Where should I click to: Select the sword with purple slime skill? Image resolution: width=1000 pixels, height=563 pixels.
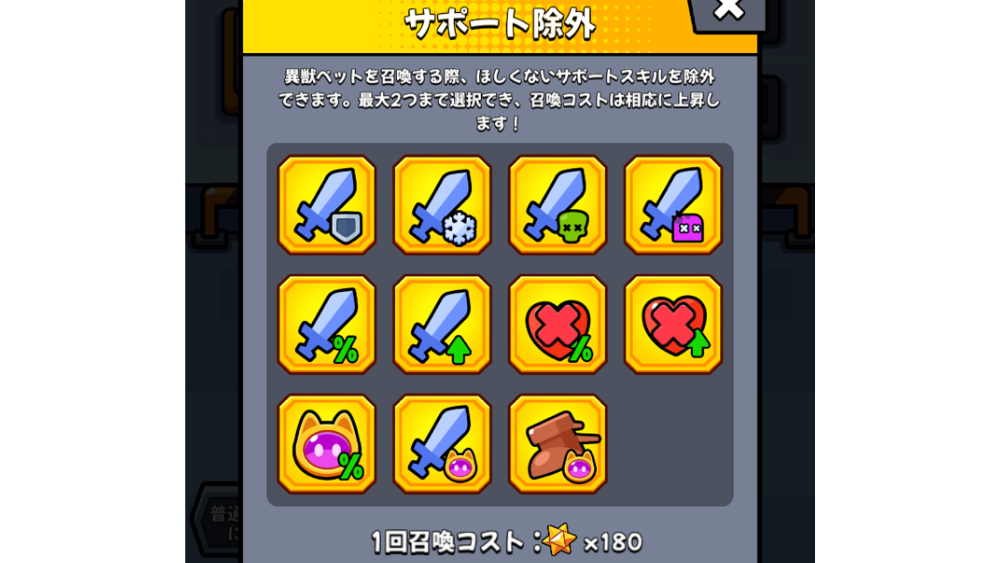(x=673, y=205)
